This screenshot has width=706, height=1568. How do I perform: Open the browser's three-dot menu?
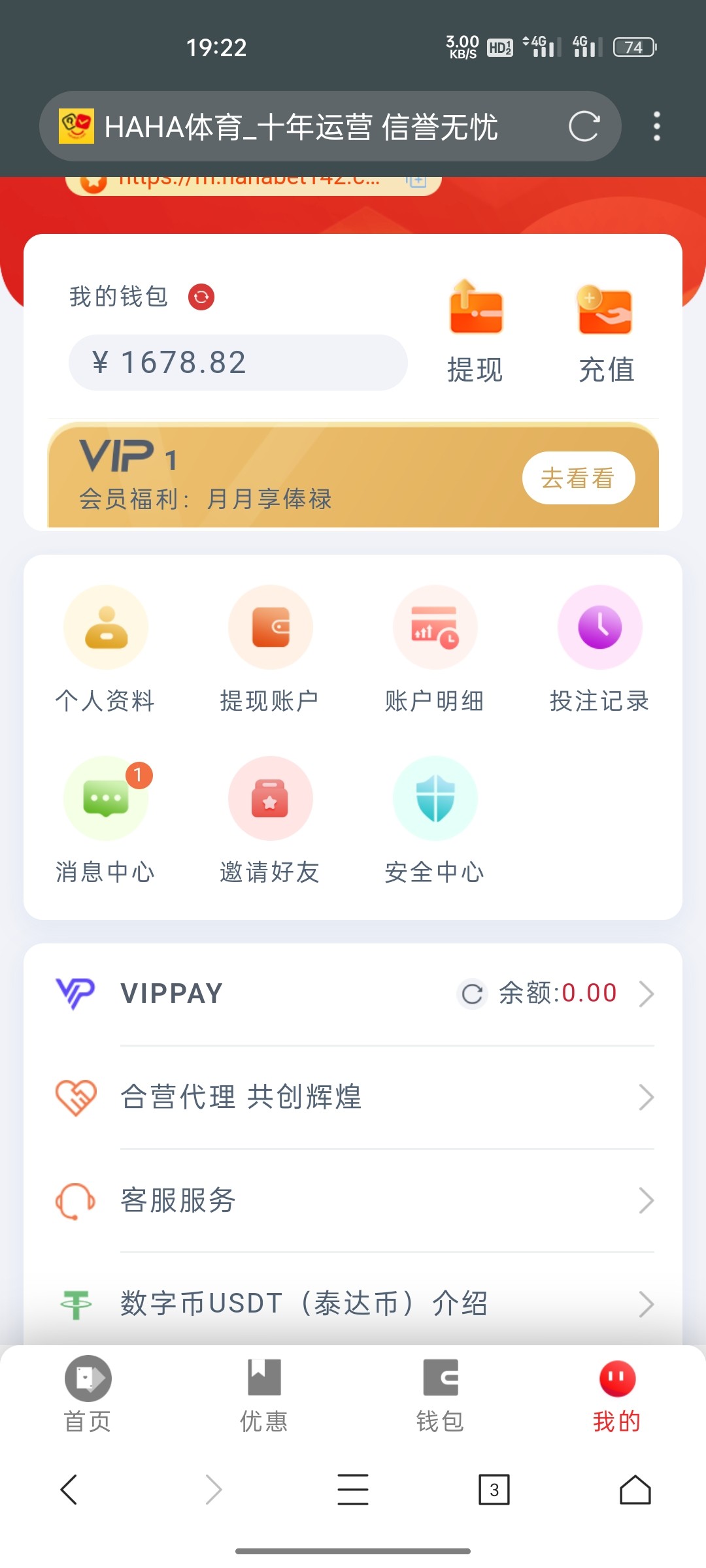pos(657,126)
